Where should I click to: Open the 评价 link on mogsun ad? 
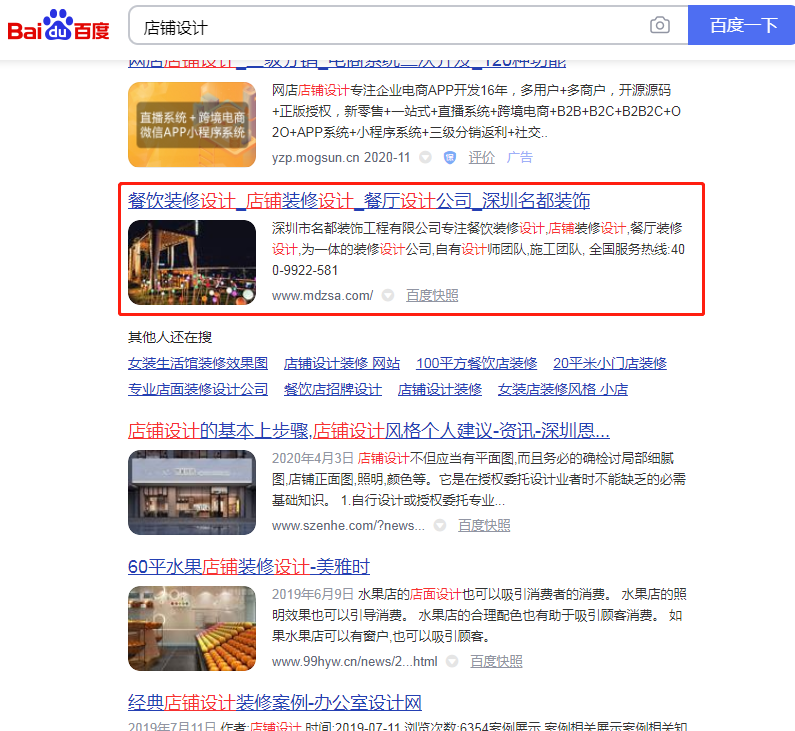pyautogui.click(x=482, y=157)
